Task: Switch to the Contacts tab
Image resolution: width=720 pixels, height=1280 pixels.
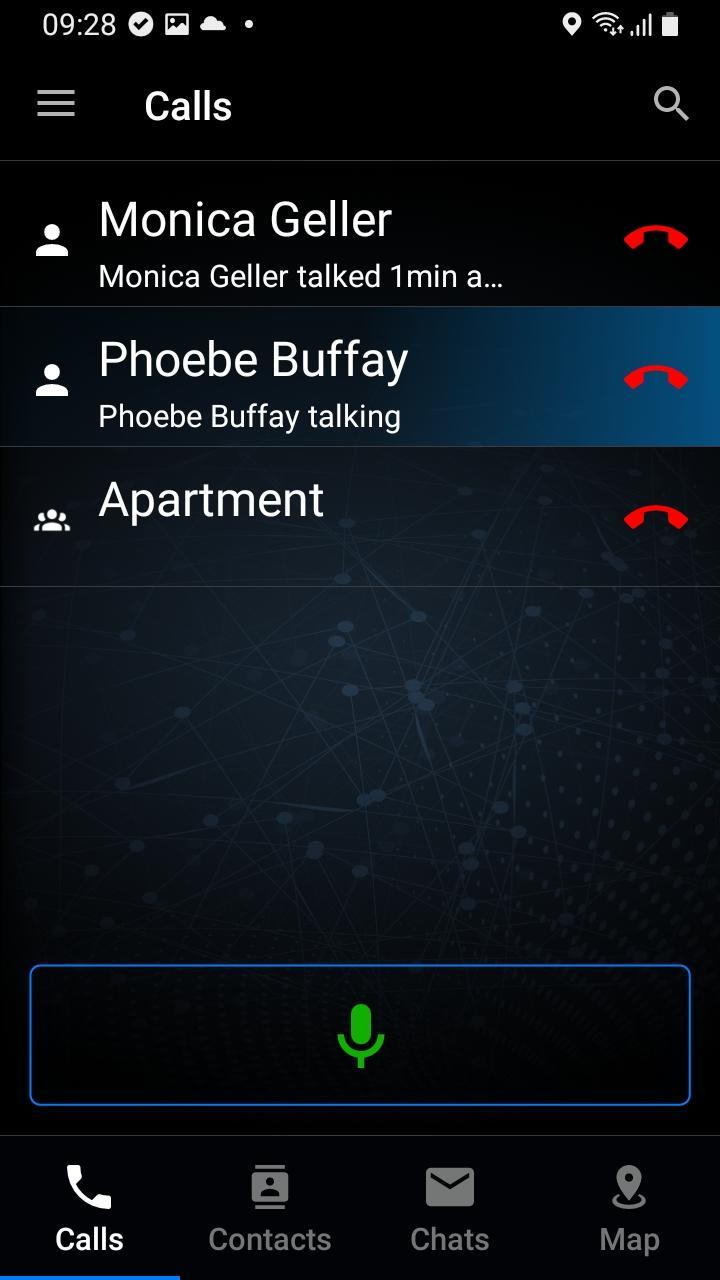Action: click(270, 1208)
